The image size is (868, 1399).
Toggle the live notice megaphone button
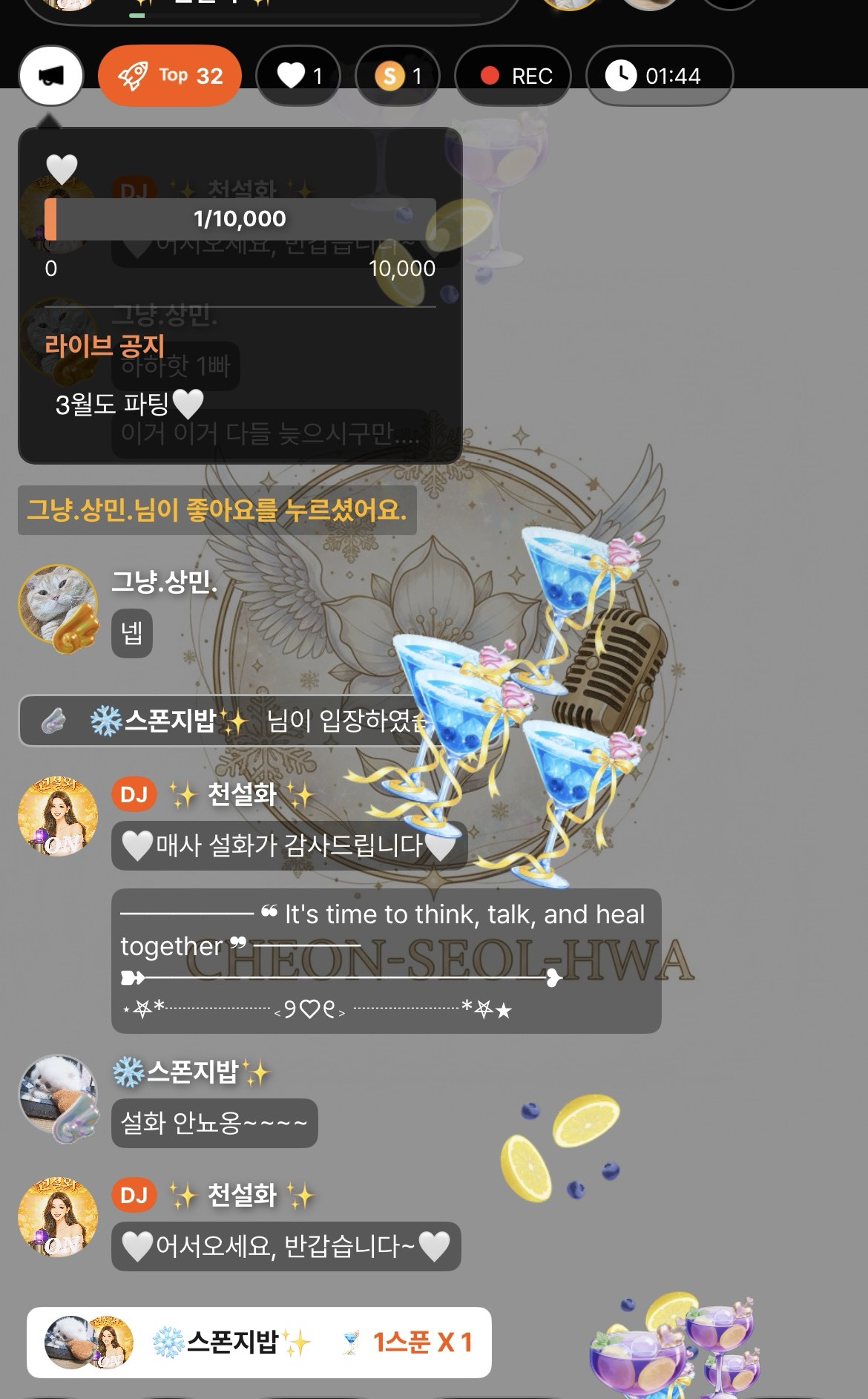tap(50, 76)
